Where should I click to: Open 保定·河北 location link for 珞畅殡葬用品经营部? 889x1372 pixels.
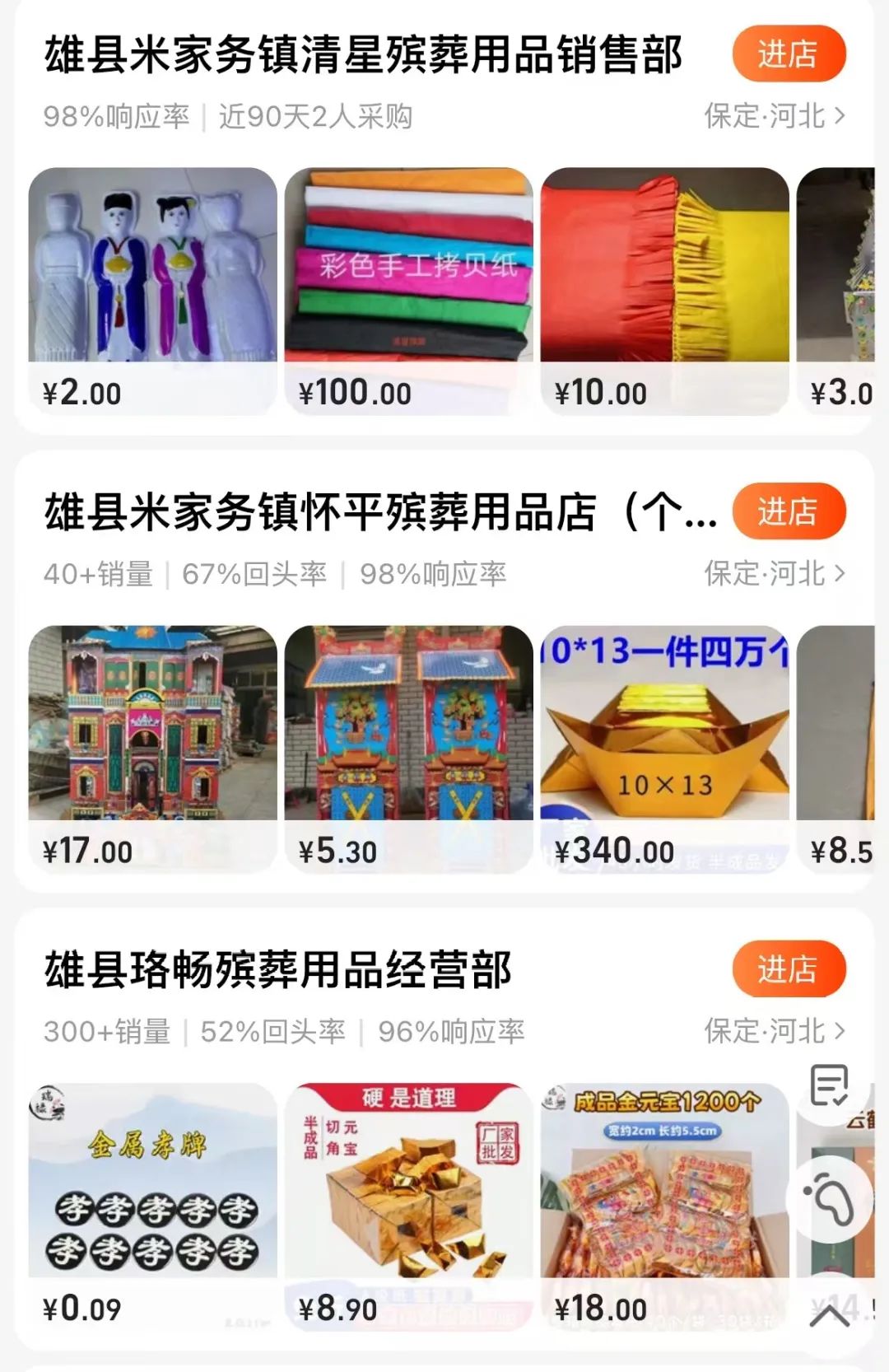pos(775,1031)
